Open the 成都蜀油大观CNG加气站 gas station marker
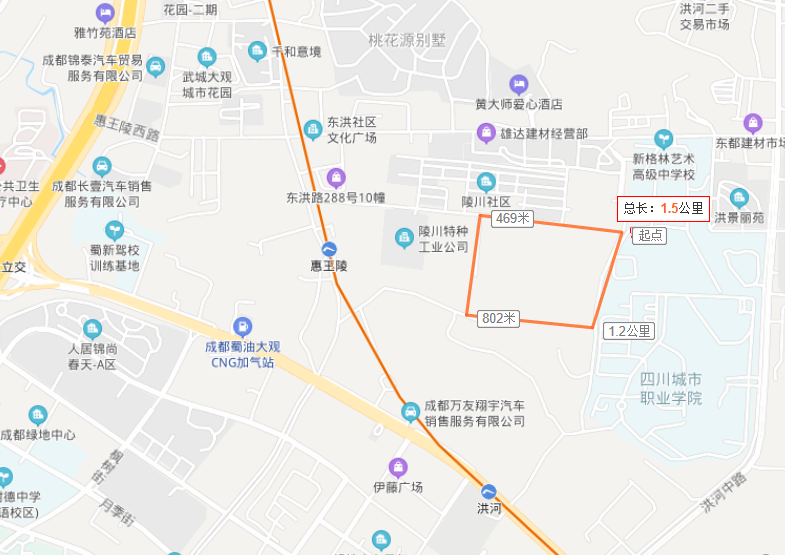This screenshot has height=555, width=785. (241, 326)
